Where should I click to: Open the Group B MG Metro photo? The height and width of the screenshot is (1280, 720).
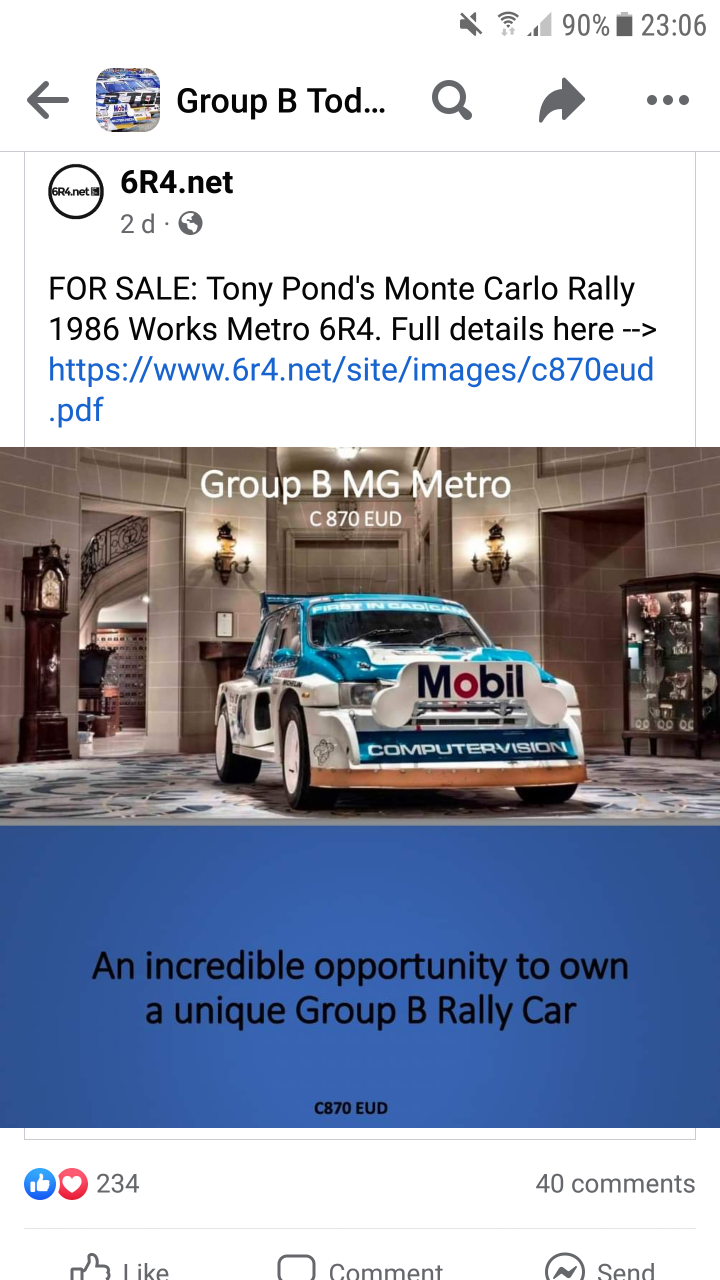[360, 635]
